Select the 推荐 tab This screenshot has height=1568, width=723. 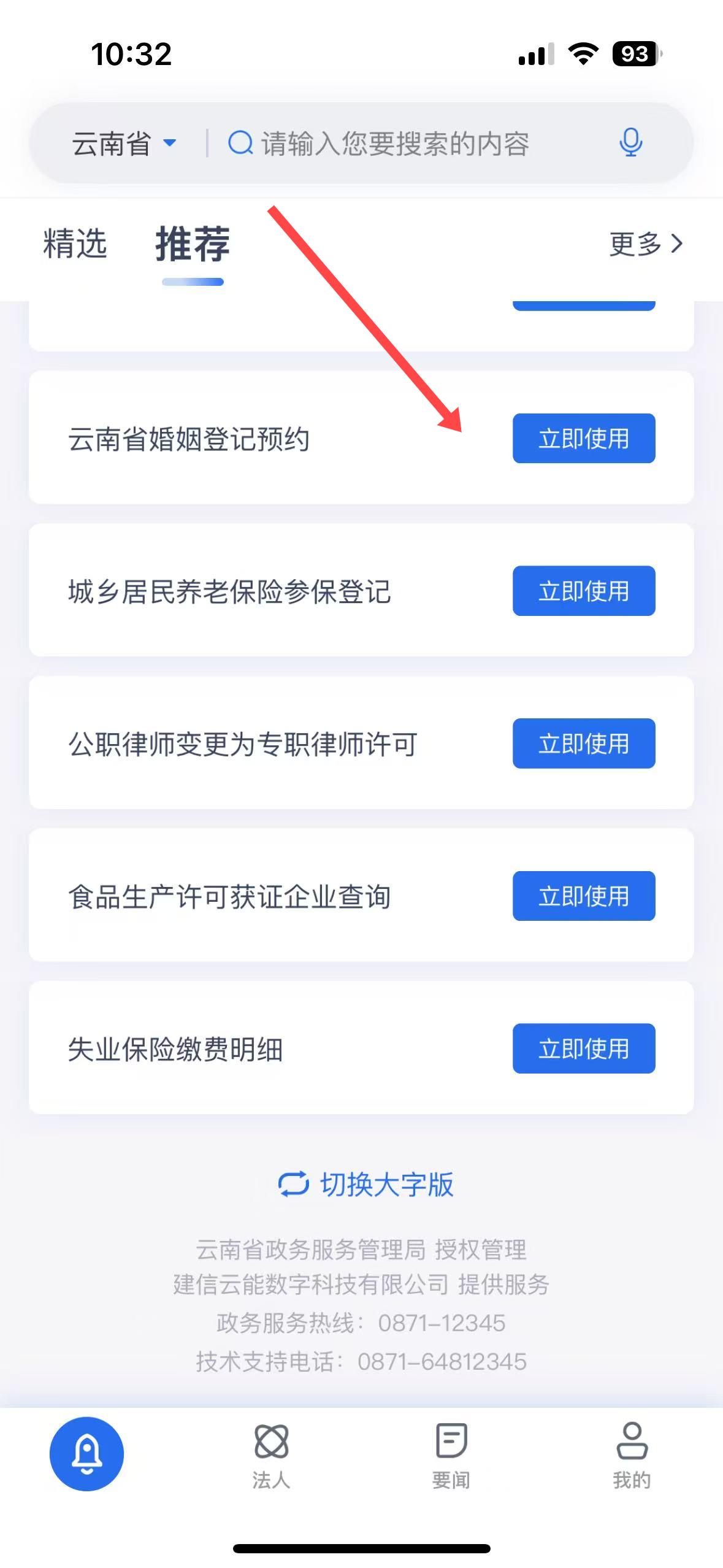(x=193, y=245)
